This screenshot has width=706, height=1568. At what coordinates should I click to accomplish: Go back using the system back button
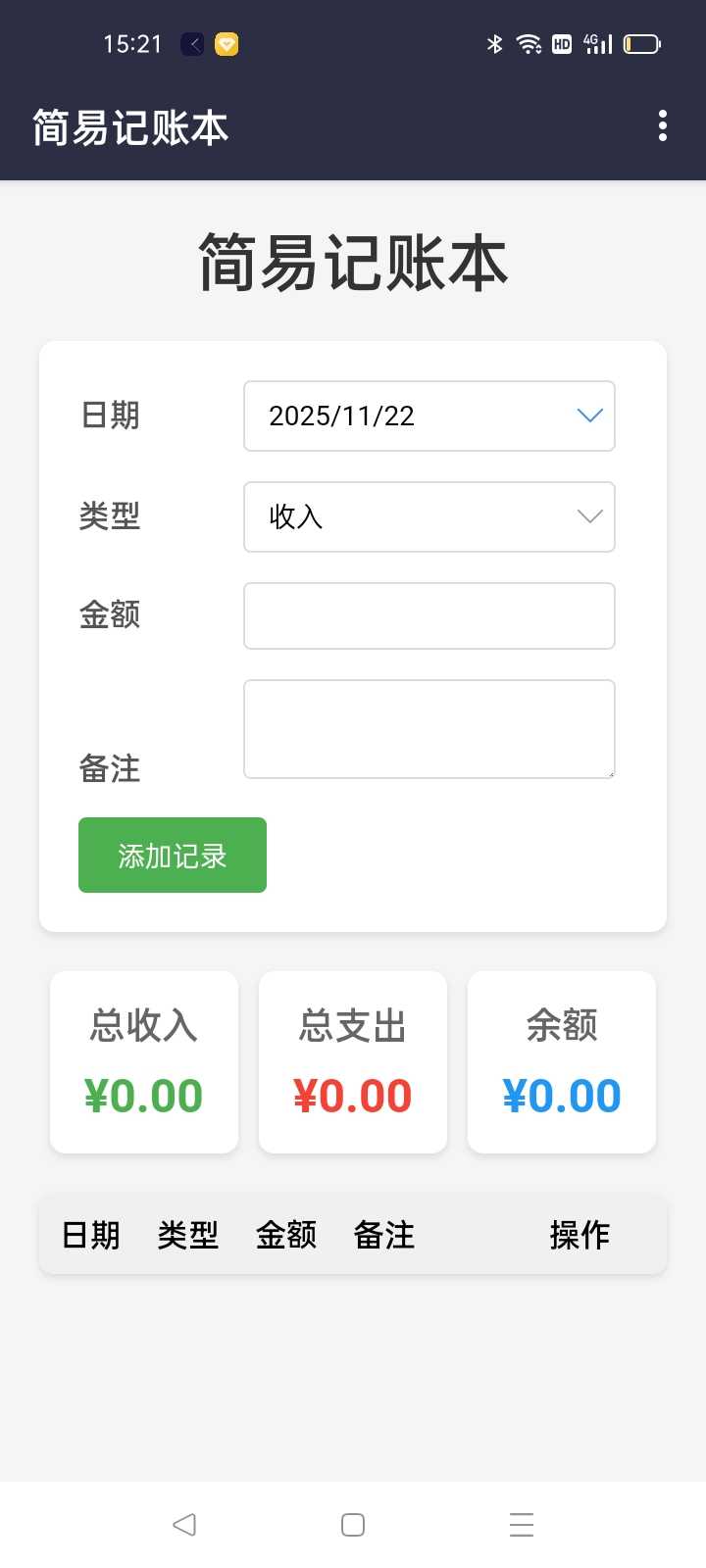184,1524
